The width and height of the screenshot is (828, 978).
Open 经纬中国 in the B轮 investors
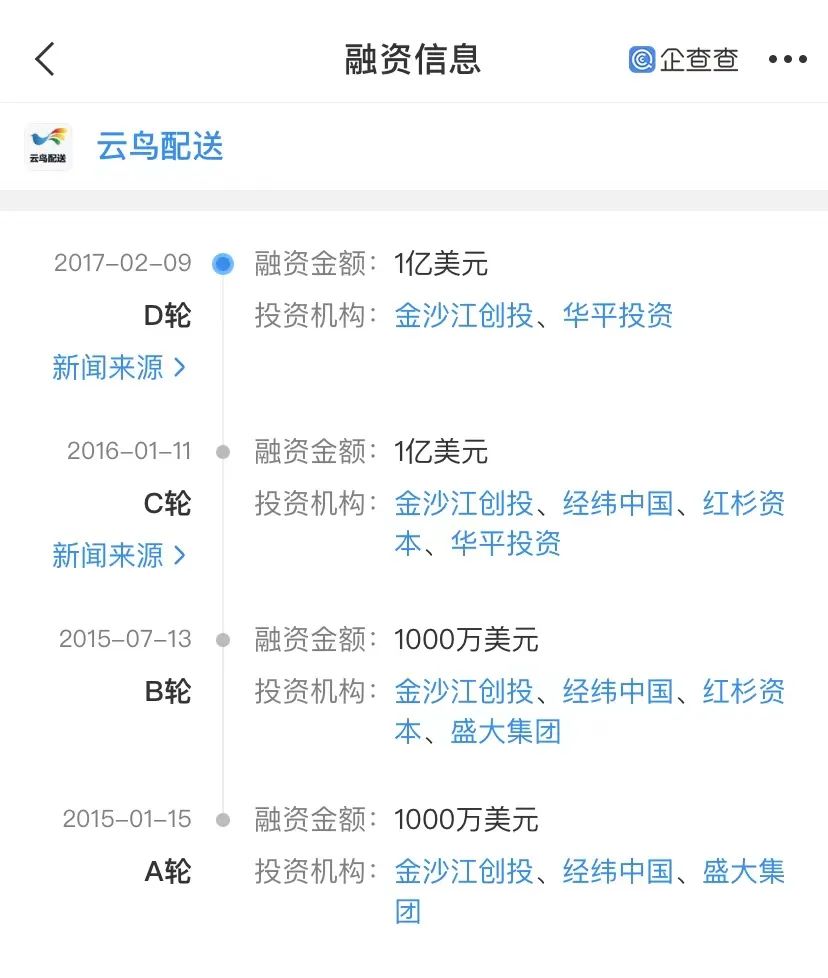(618, 691)
